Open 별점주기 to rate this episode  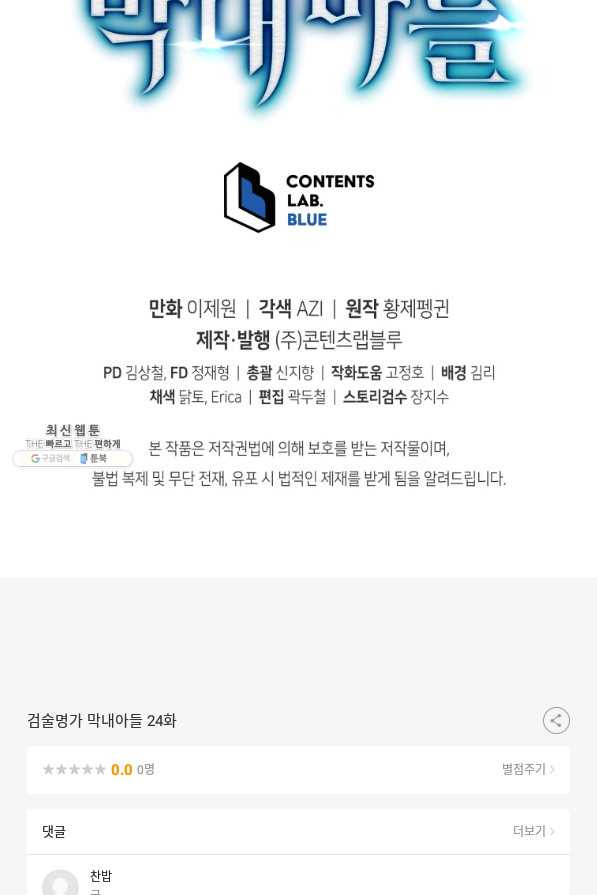pyautogui.click(x=528, y=769)
